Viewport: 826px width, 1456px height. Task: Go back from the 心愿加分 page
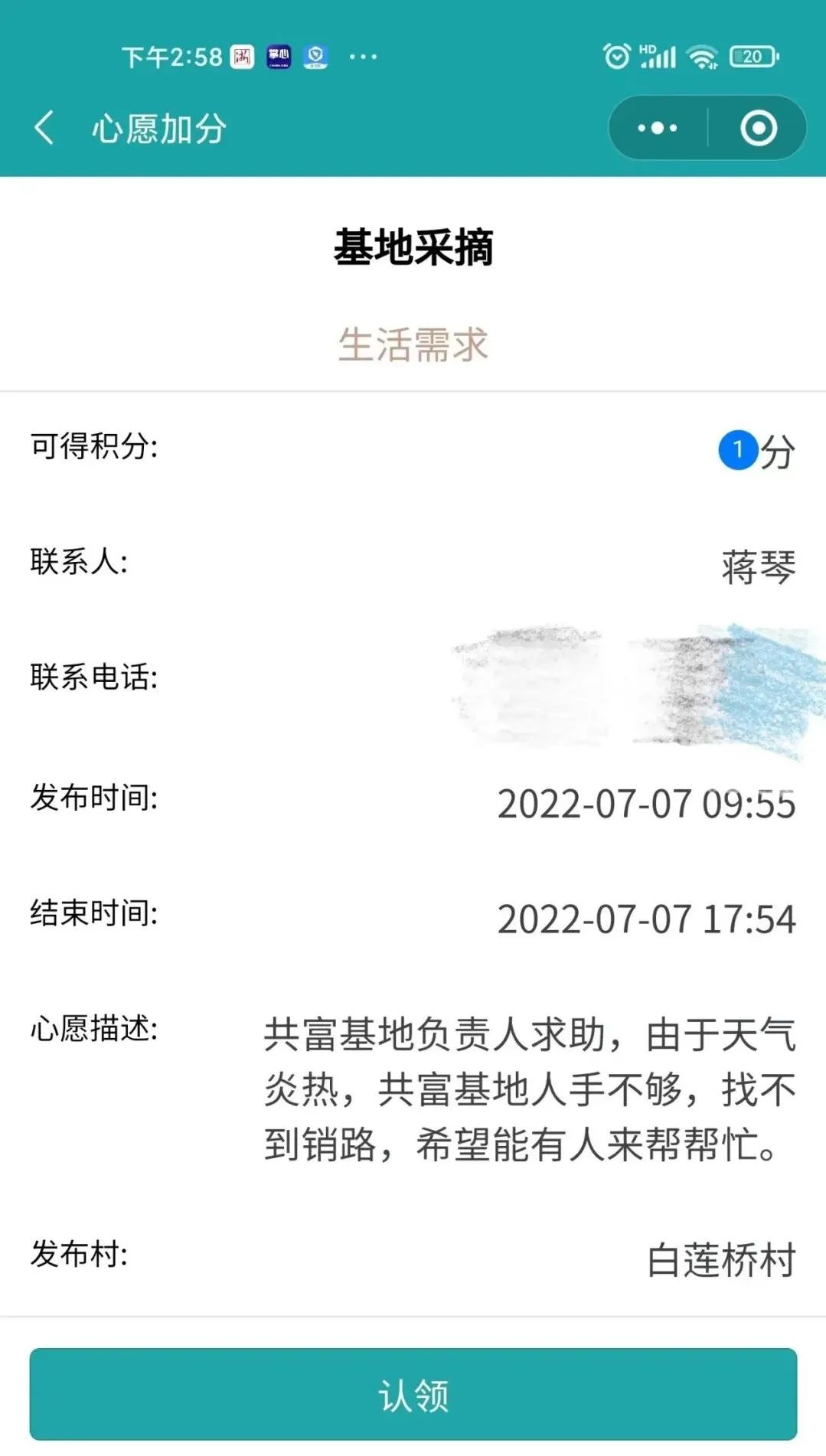[x=44, y=128]
